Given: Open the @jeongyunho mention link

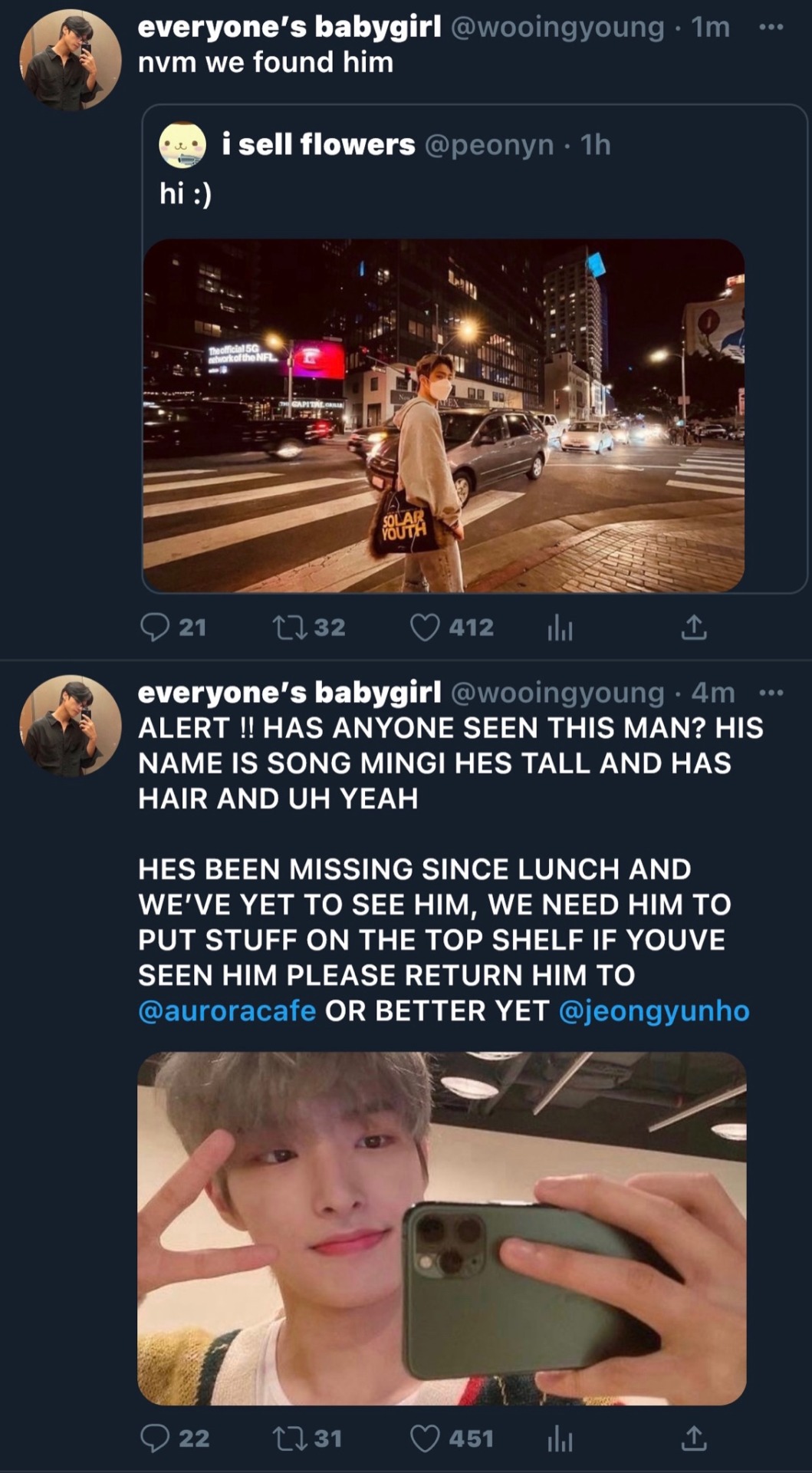Looking at the screenshot, I should (654, 1011).
